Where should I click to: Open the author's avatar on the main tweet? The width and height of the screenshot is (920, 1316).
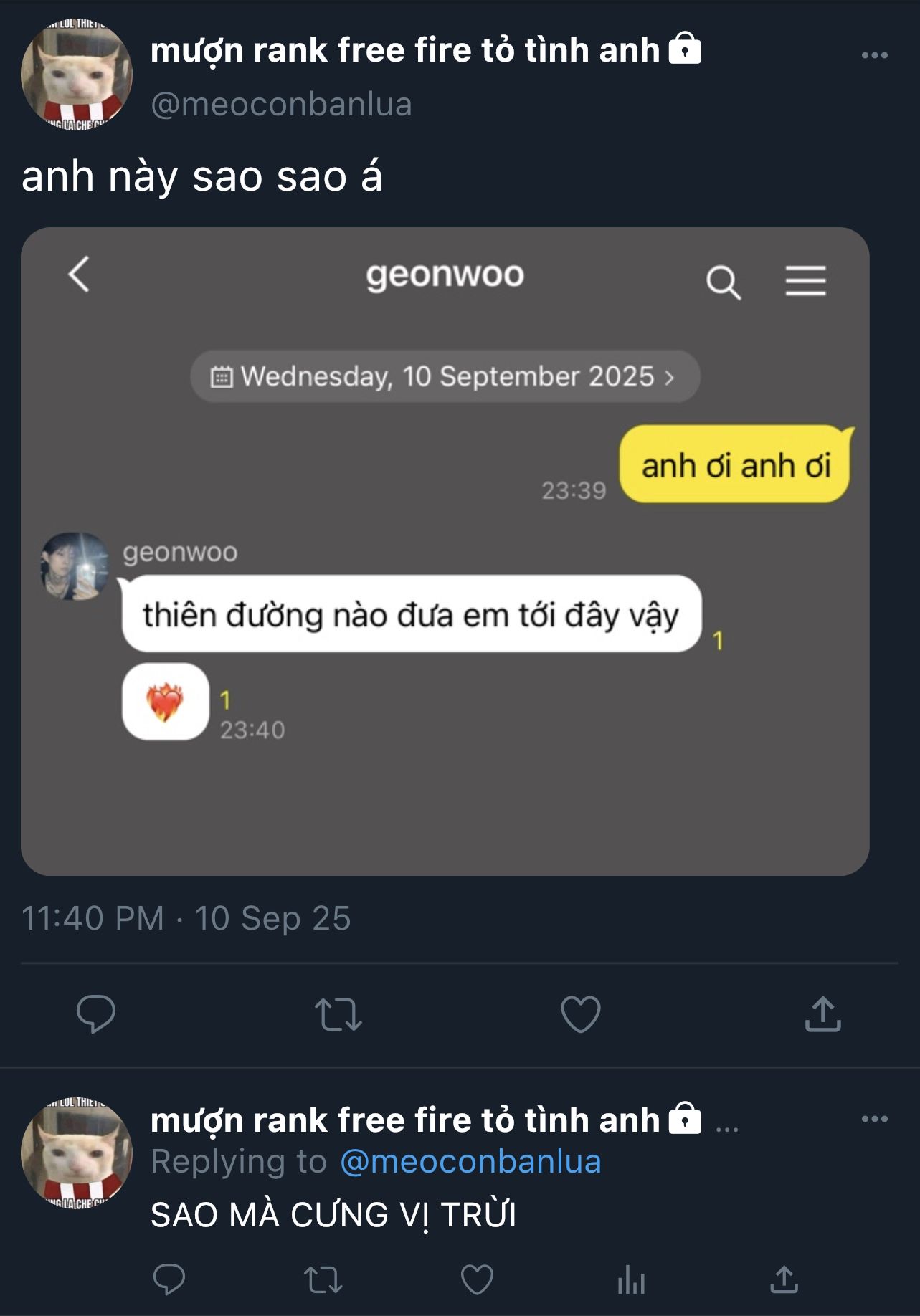77,75
